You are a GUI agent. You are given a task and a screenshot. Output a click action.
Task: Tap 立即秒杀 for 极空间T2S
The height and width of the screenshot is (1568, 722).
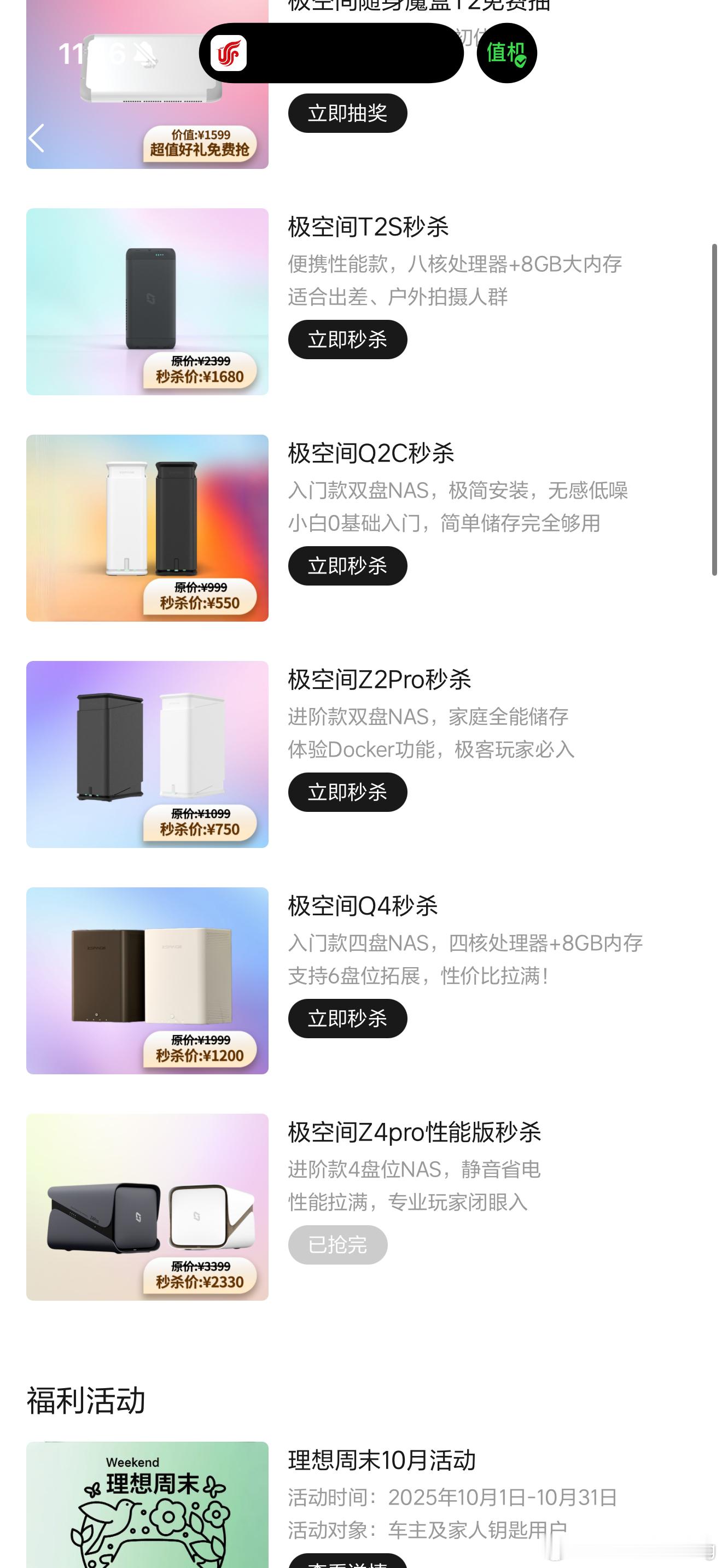point(347,340)
